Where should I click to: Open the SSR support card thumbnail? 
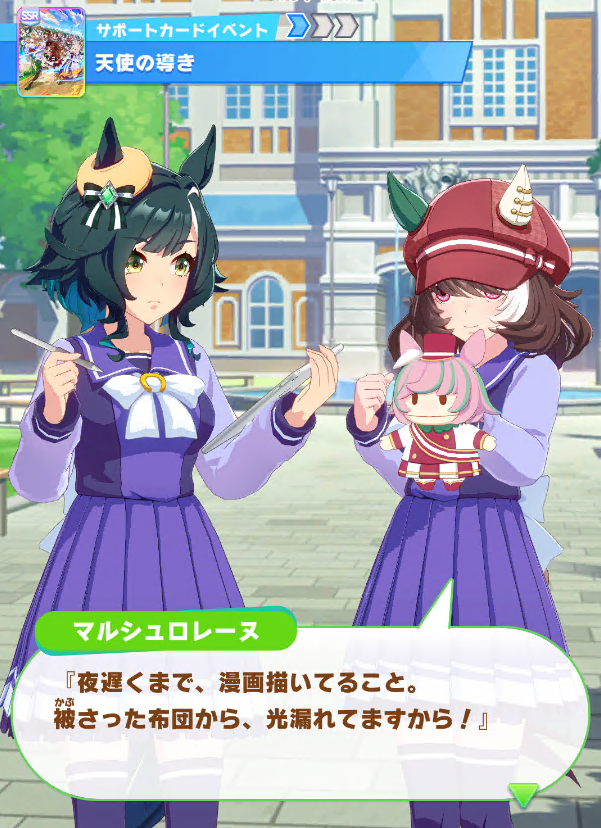[x=51, y=52]
